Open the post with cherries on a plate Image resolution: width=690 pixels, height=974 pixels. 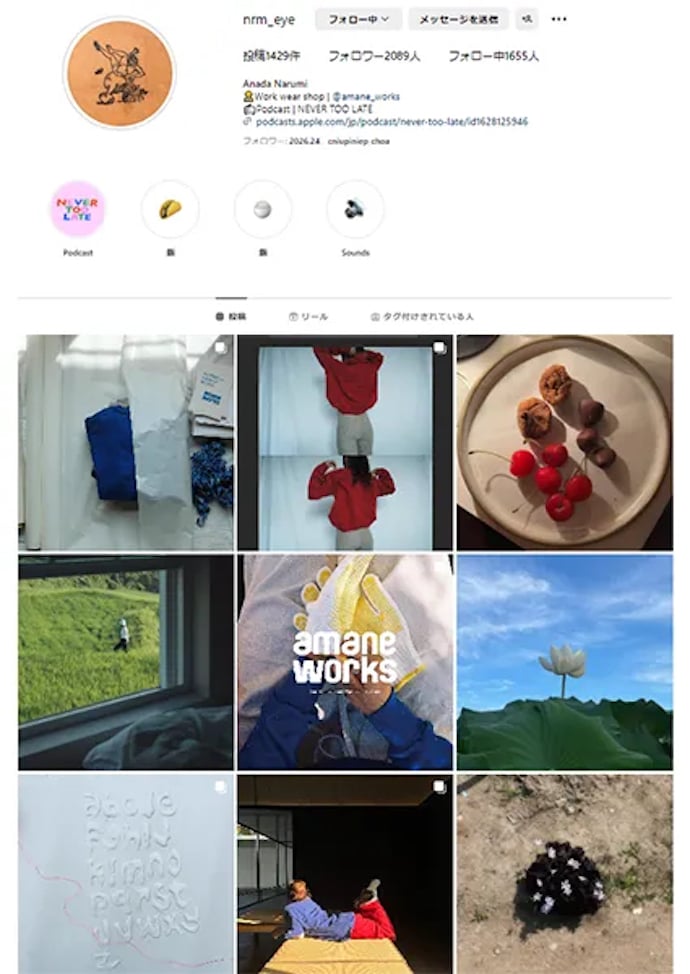pyautogui.click(x=564, y=442)
